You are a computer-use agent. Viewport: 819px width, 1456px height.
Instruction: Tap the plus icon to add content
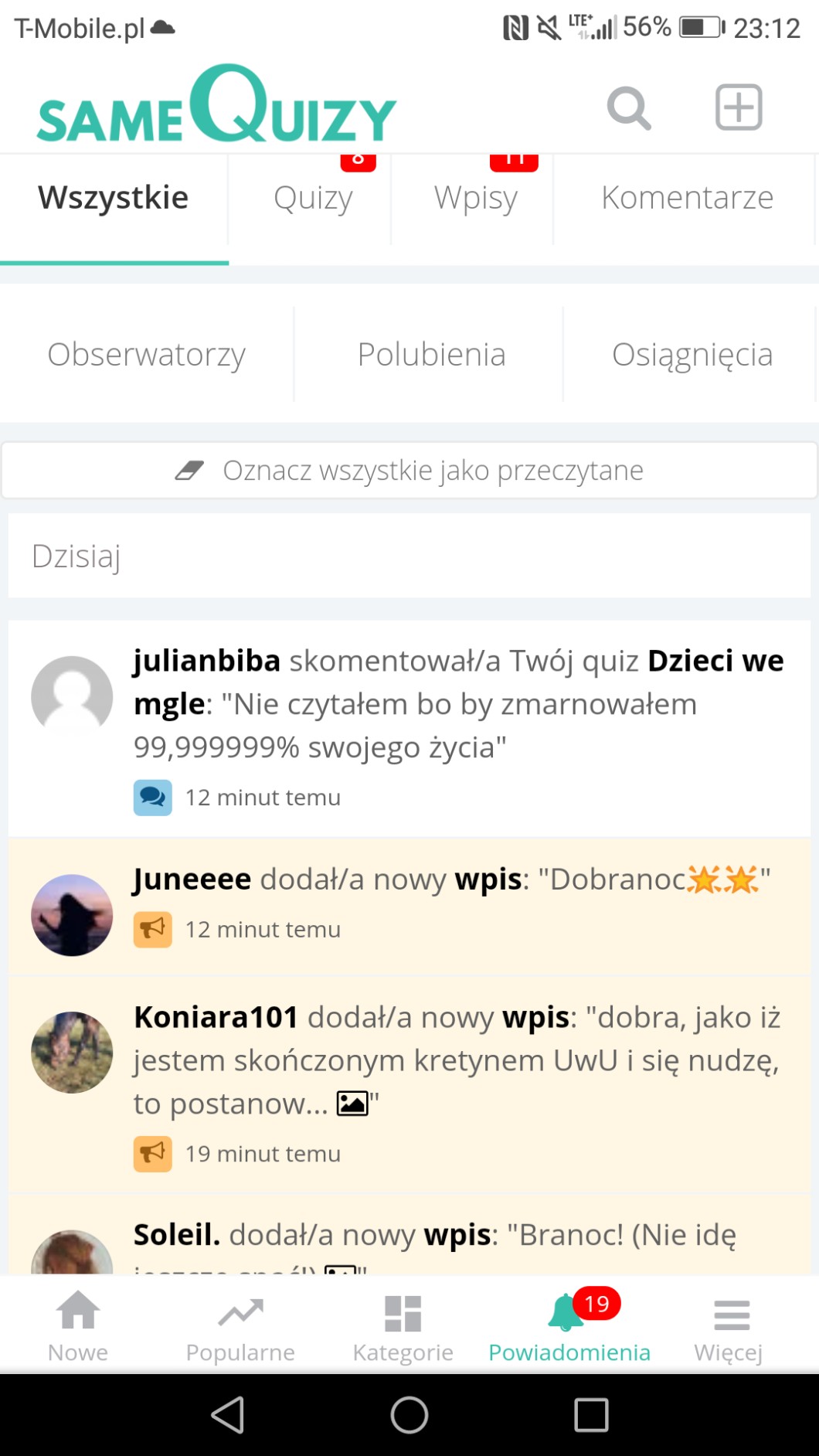pyautogui.click(x=739, y=107)
